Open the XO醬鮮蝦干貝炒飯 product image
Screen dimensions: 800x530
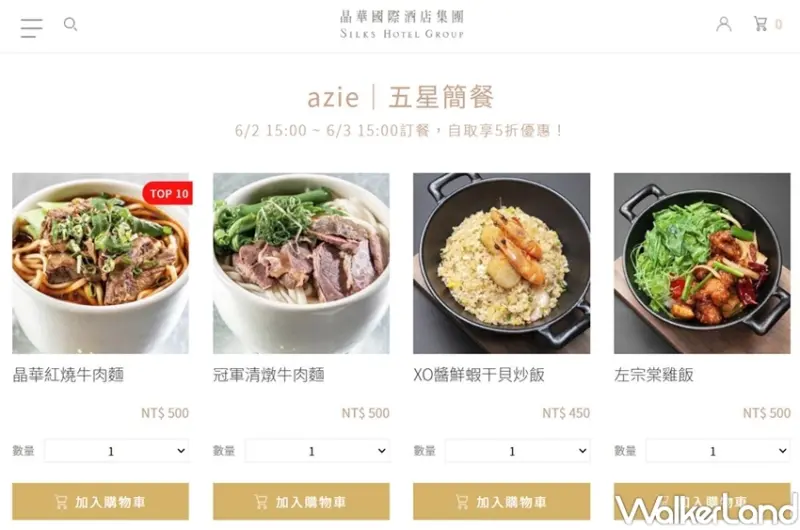(501, 263)
